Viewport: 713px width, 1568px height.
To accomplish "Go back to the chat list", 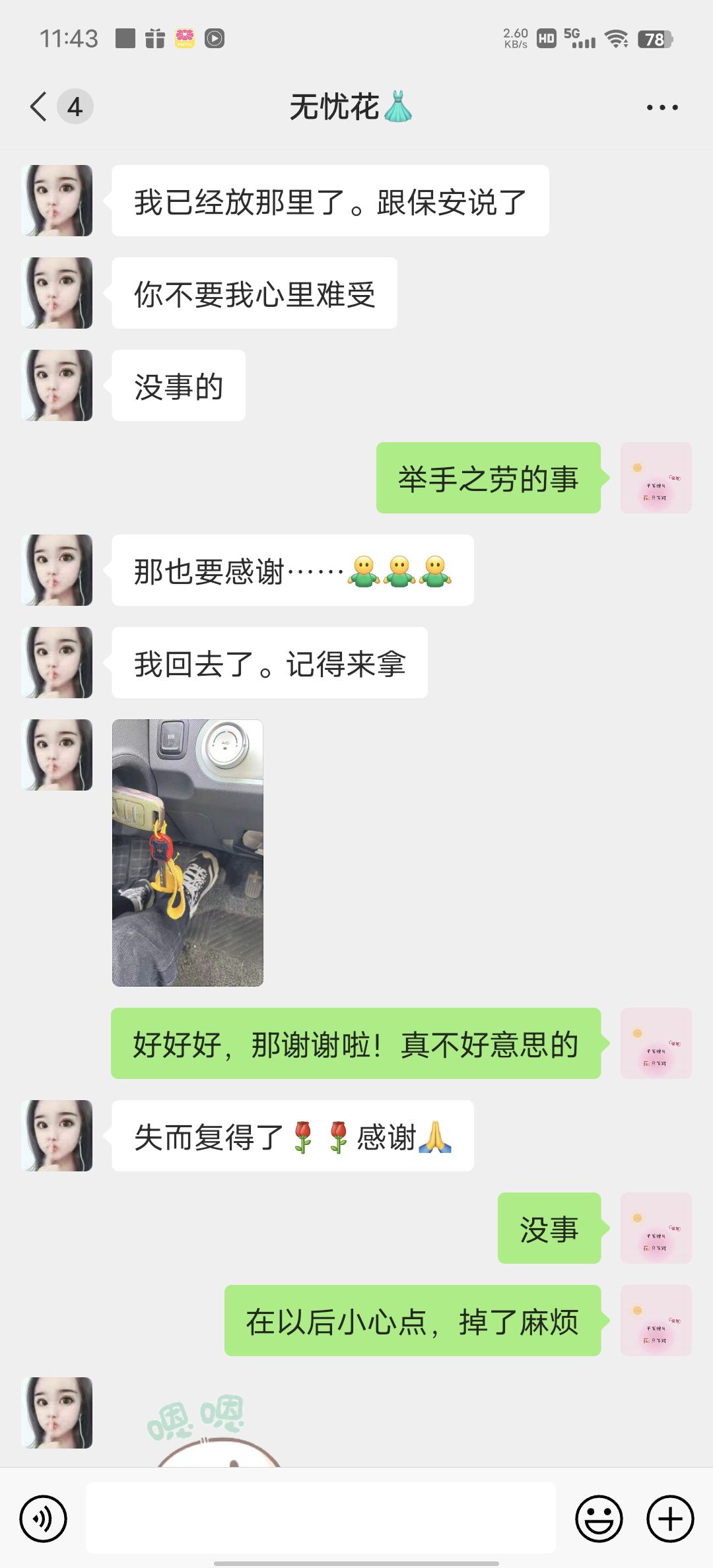I will point(39,106).
